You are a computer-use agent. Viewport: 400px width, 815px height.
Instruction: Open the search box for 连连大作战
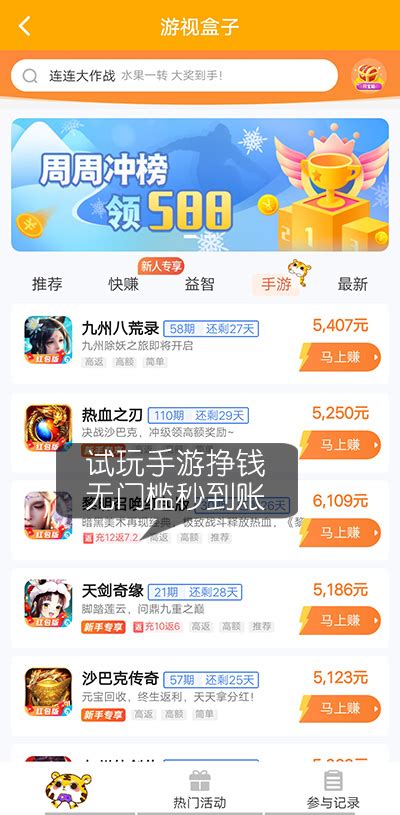tap(174, 76)
